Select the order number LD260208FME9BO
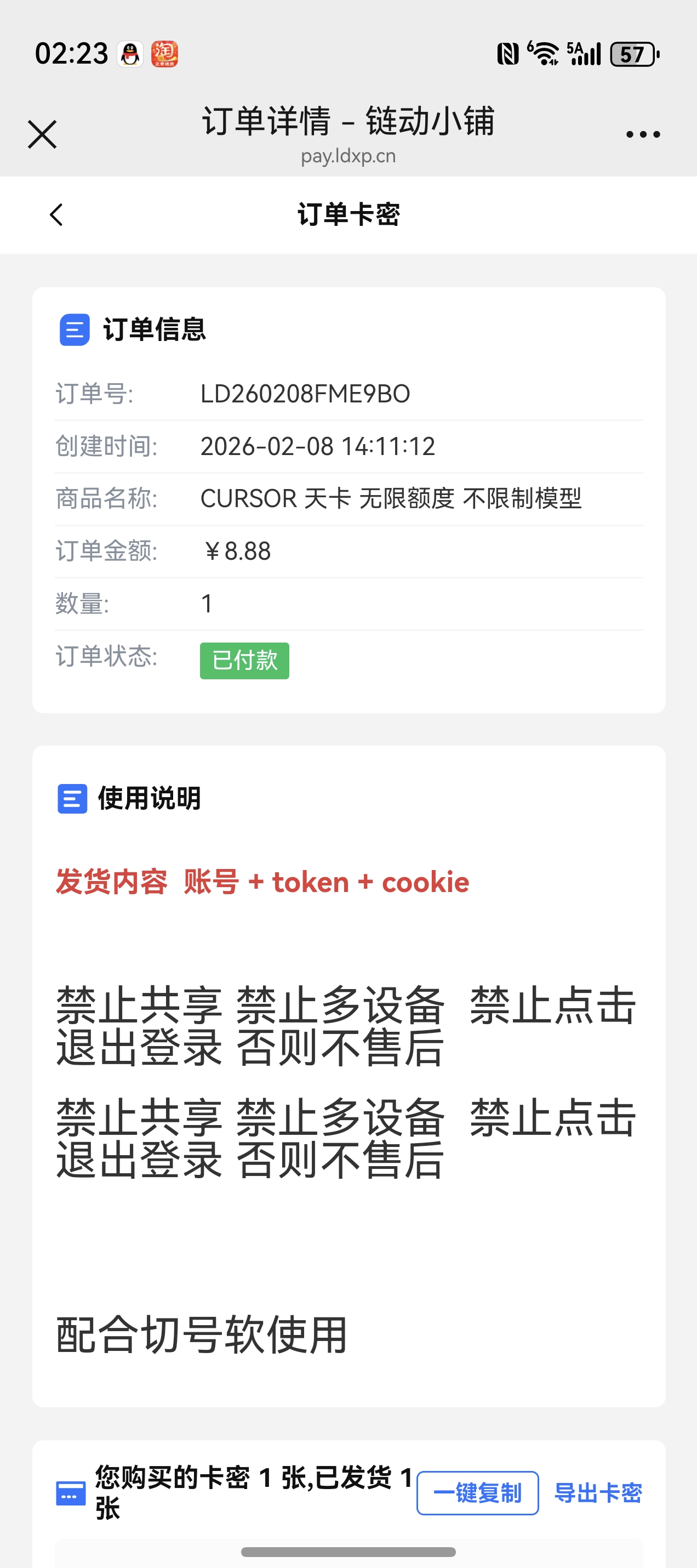This screenshot has width=697, height=1568. (x=306, y=394)
